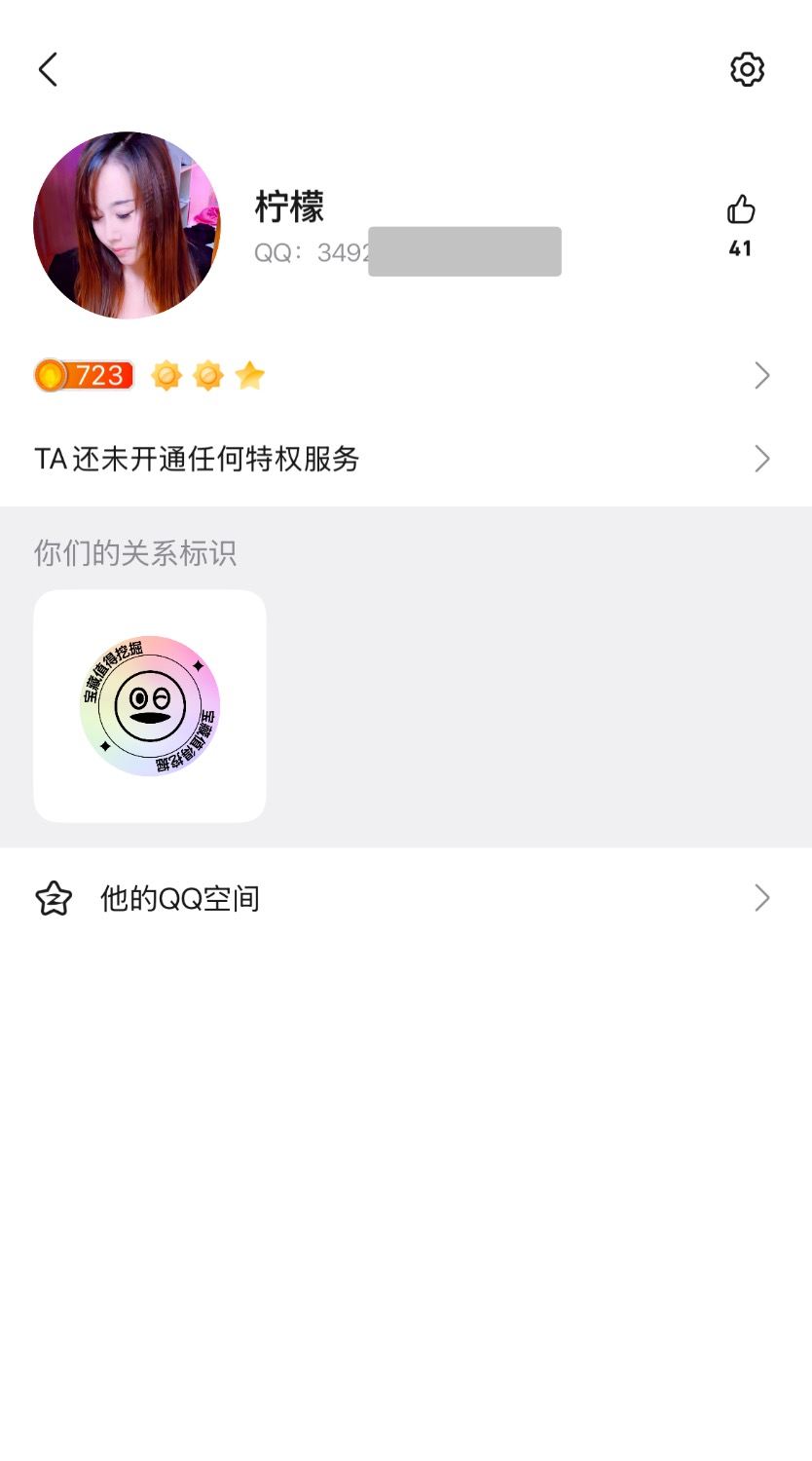Open the level 723 badges row
This screenshot has width=812, height=1461.
tap(404, 375)
